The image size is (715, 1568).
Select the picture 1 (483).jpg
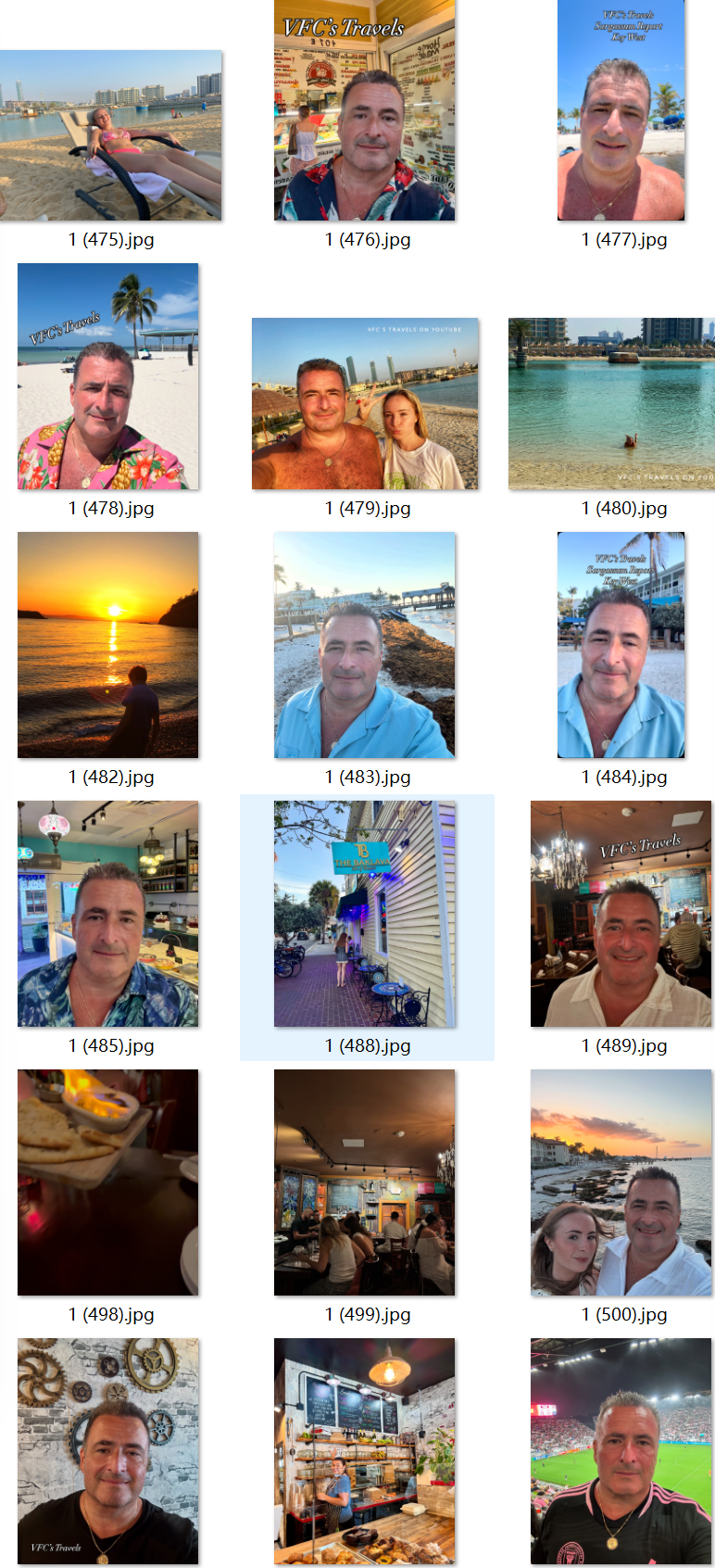(364, 645)
